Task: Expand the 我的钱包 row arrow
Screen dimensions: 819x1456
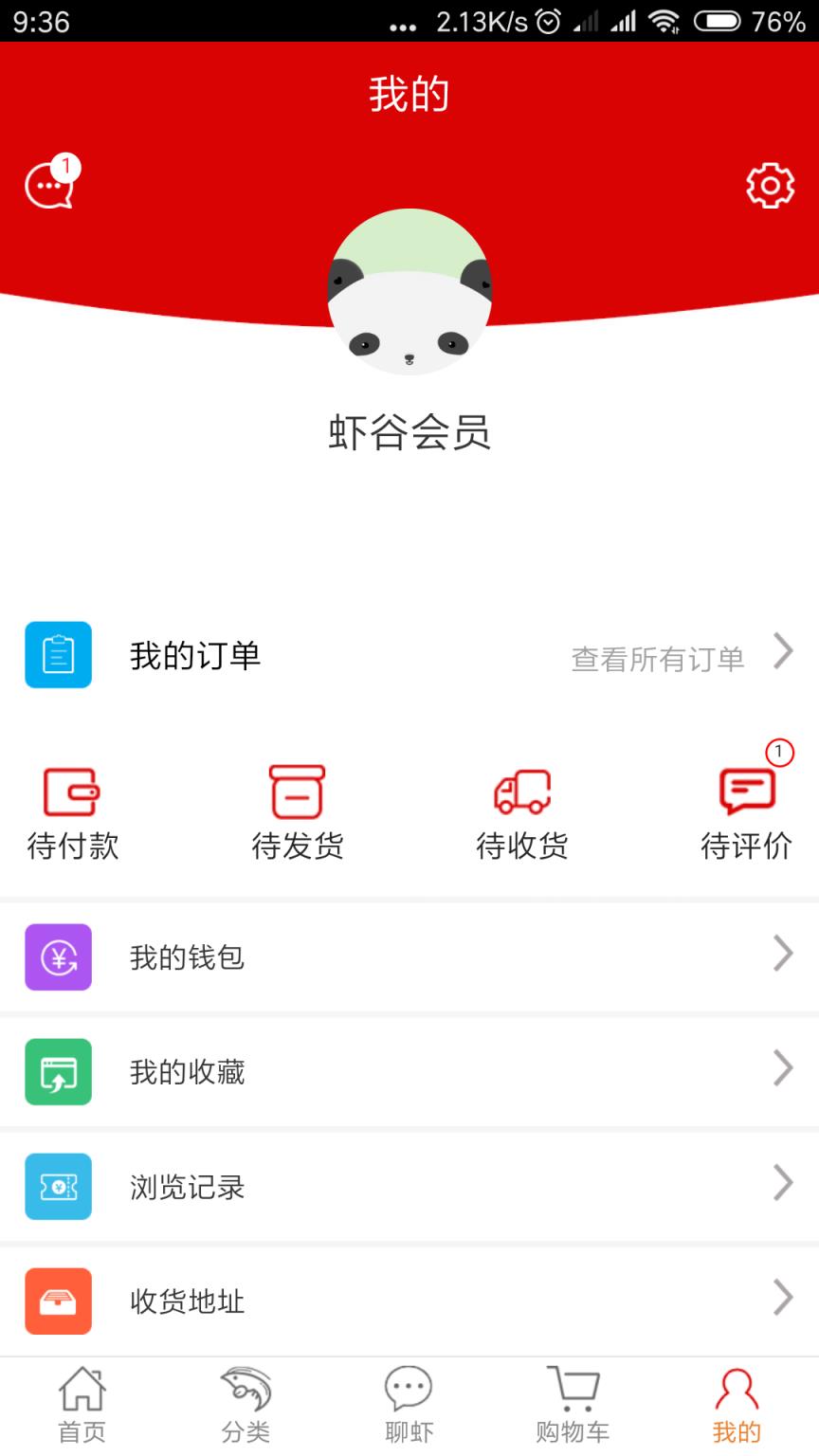Action: [x=784, y=955]
